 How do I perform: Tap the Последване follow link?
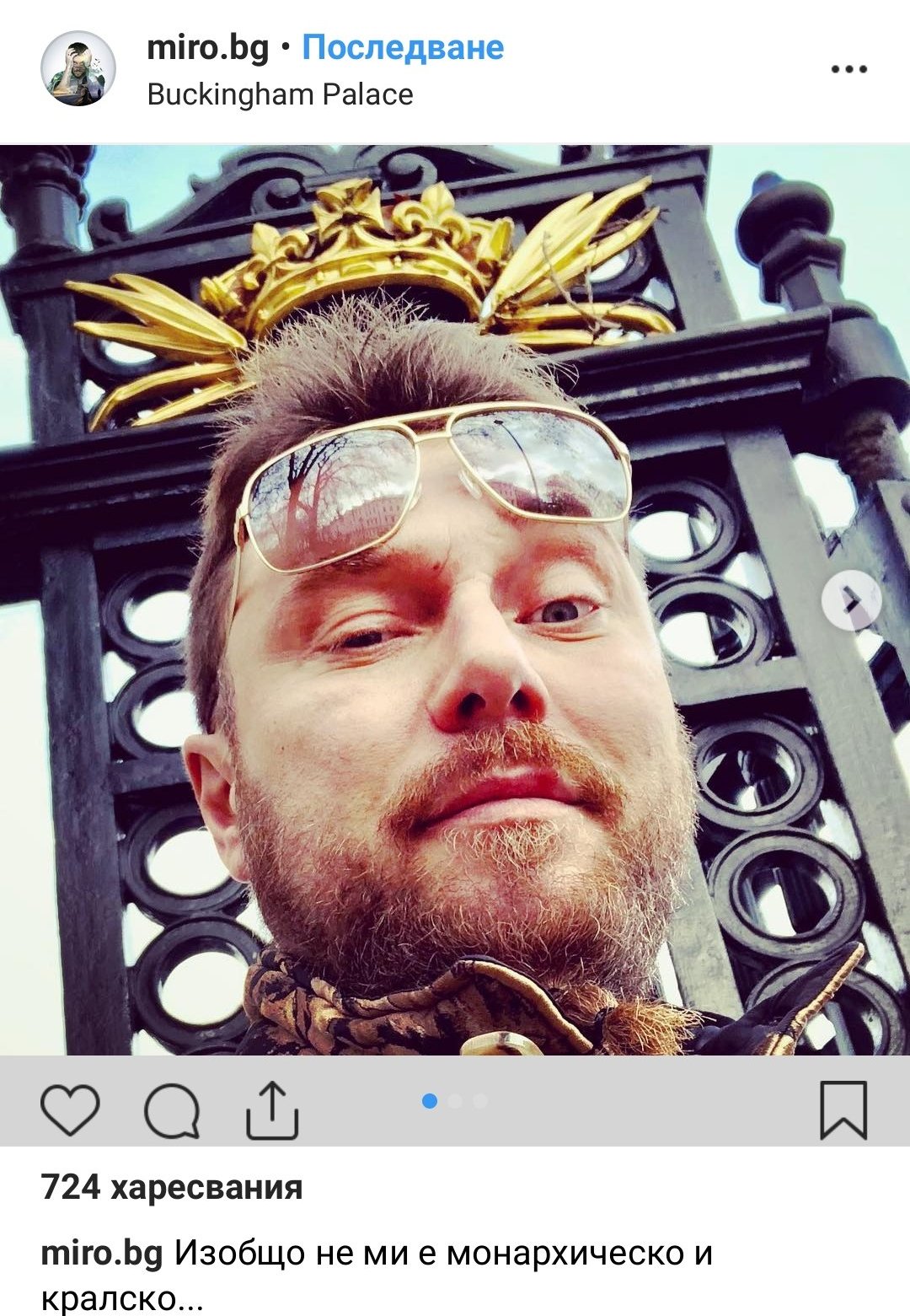403,47
